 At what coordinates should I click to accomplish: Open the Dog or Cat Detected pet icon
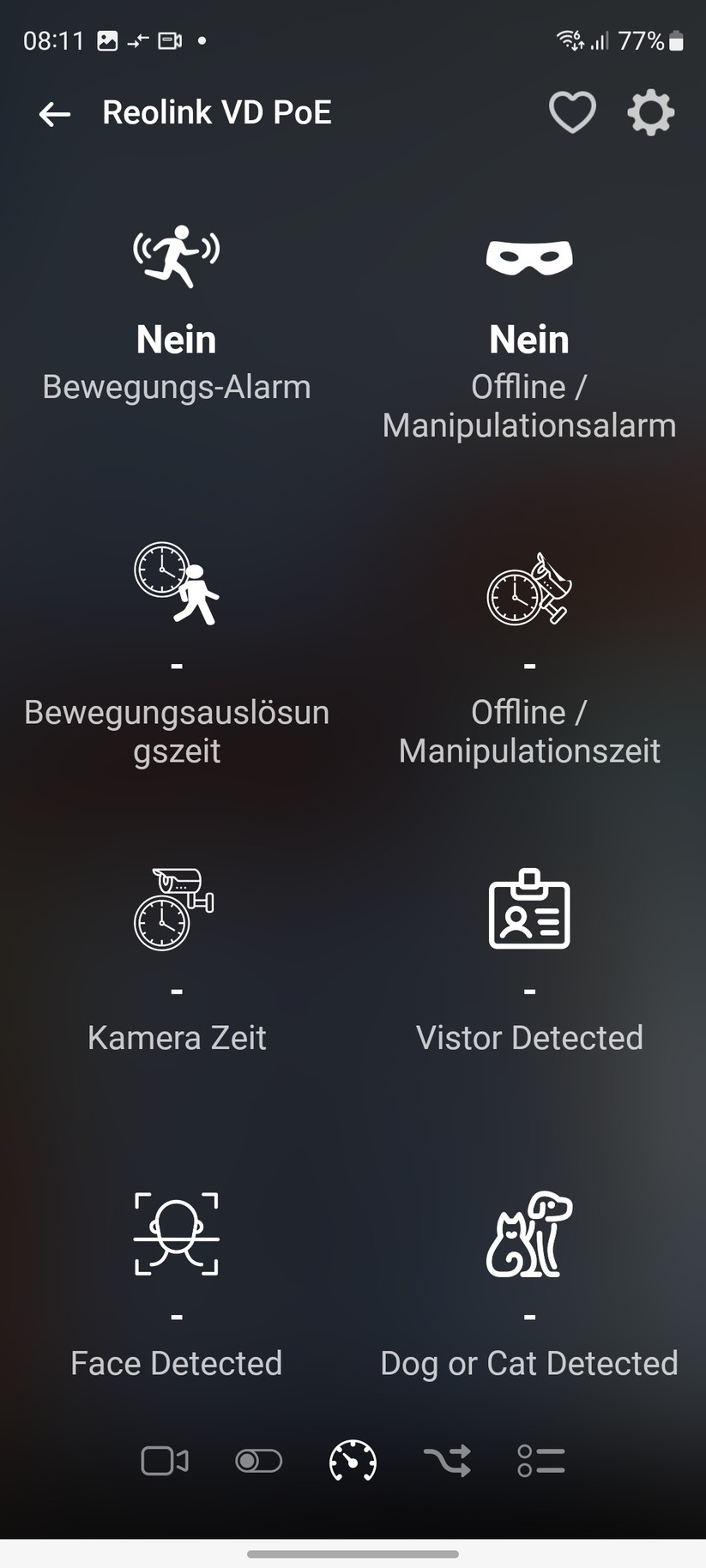pyautogui.click(x=528, y=1235)
